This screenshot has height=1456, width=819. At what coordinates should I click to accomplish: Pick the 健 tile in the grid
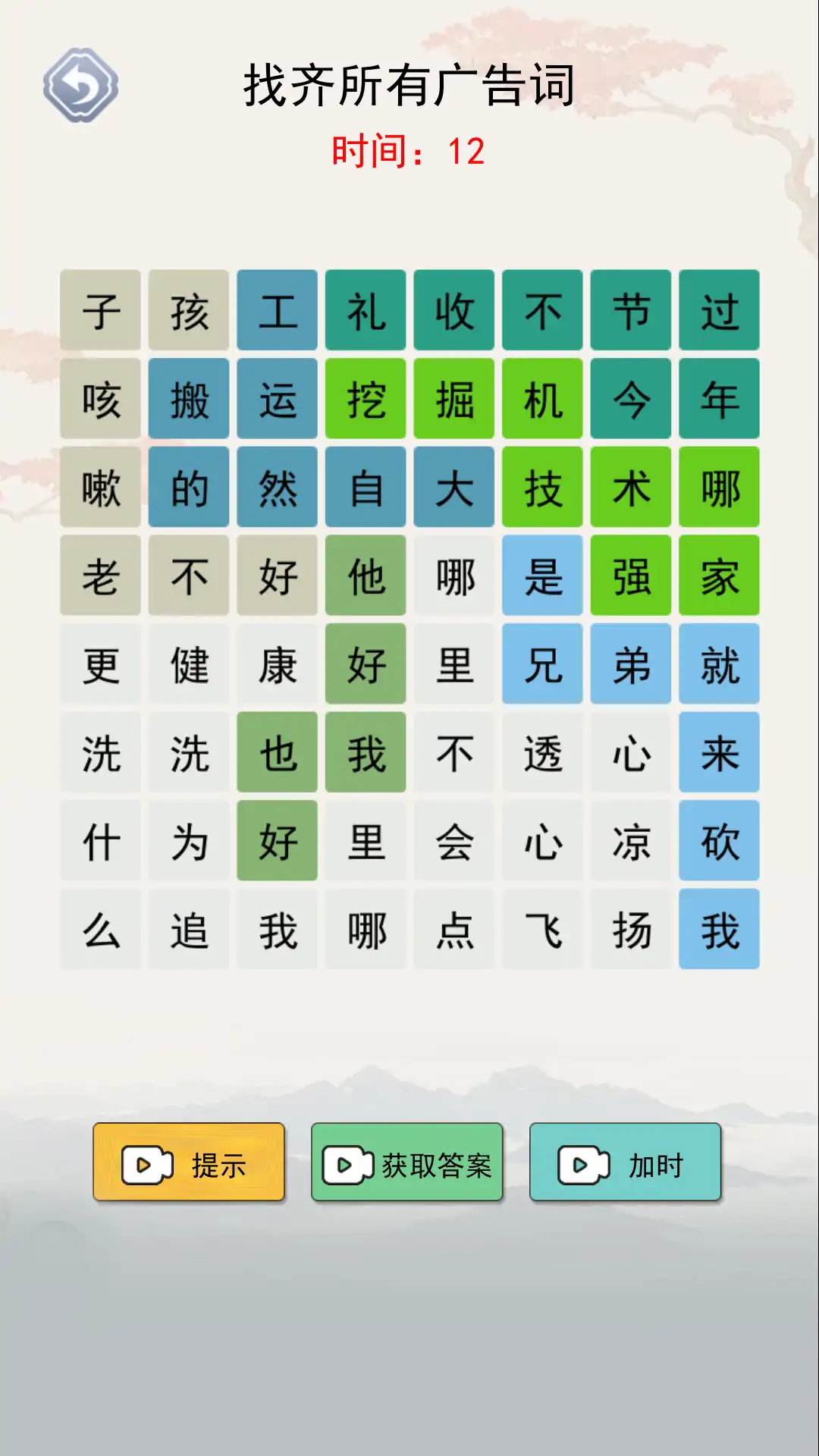(189, 664)
